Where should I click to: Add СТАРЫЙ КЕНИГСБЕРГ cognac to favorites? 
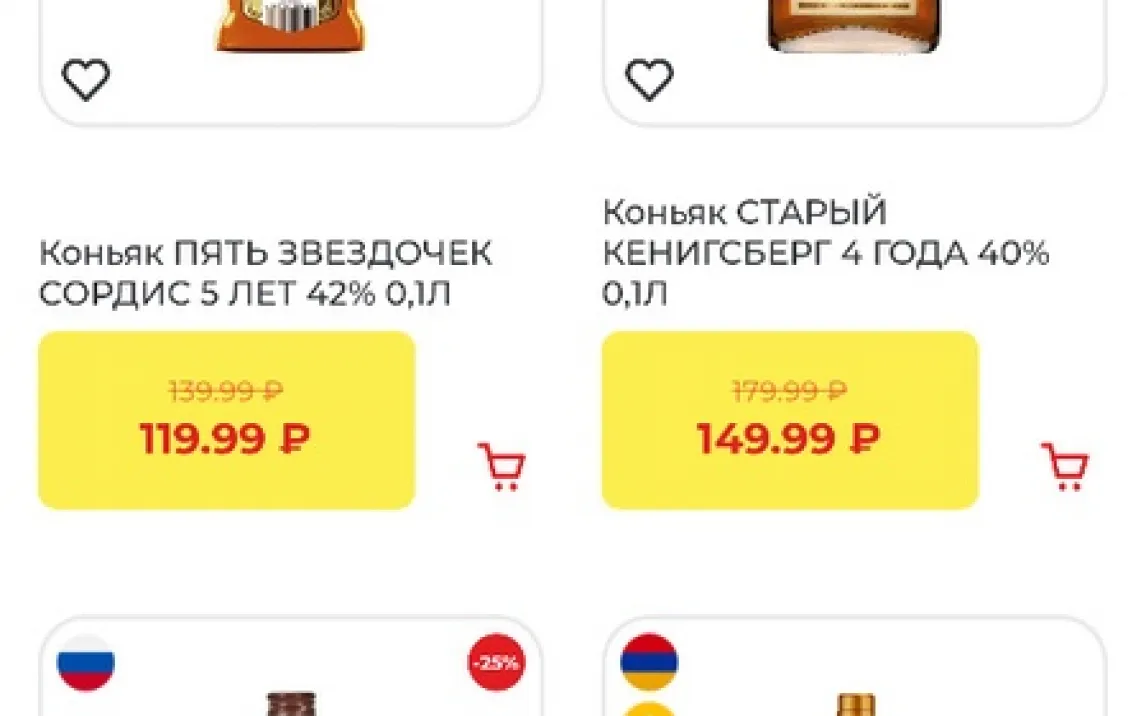pos(649,79)
